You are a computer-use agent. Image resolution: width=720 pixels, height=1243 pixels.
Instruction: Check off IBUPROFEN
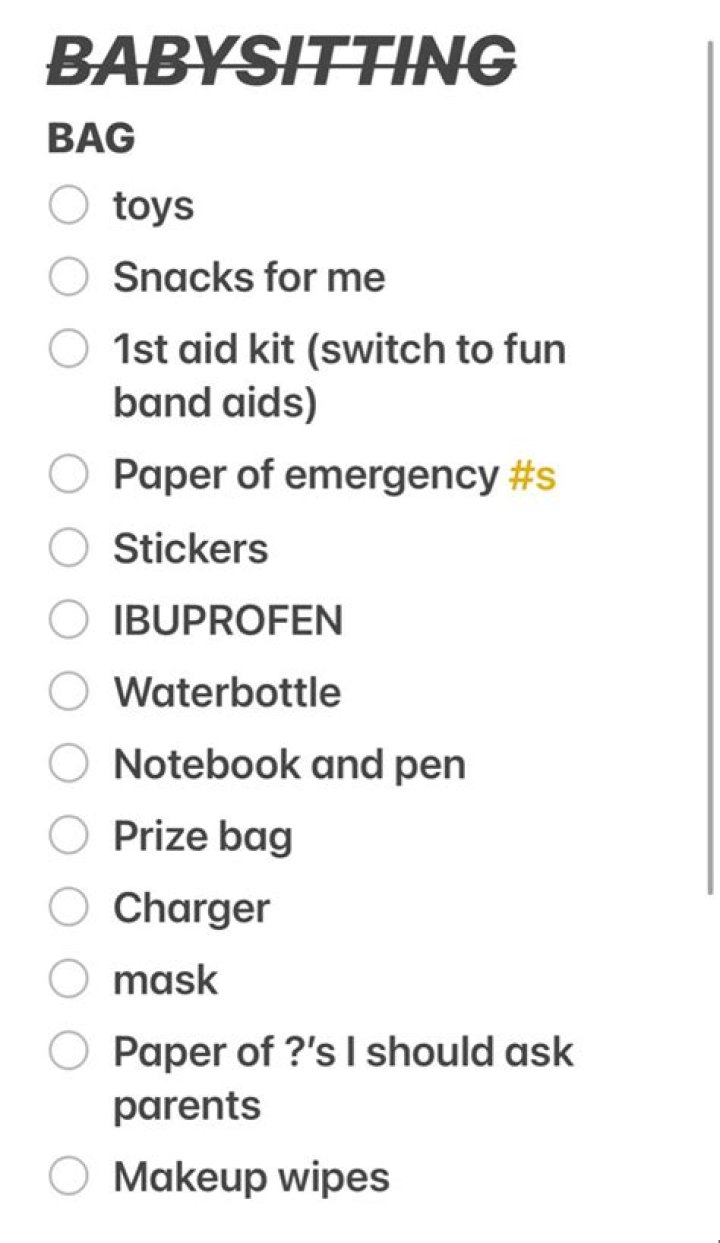68,620
